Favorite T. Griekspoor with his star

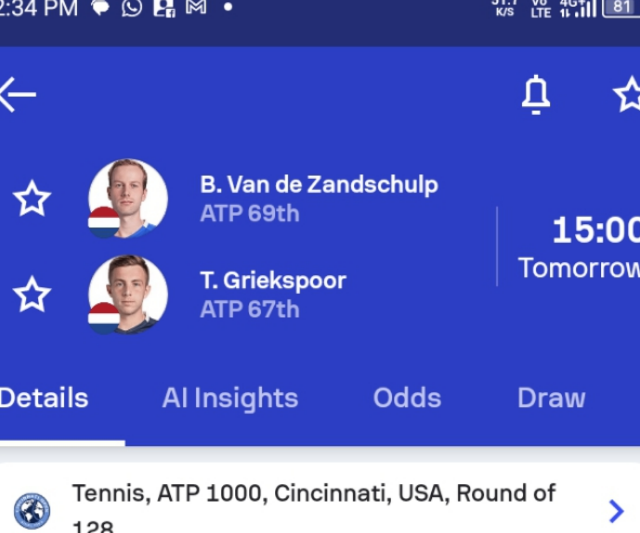click(x=32, y=294)
